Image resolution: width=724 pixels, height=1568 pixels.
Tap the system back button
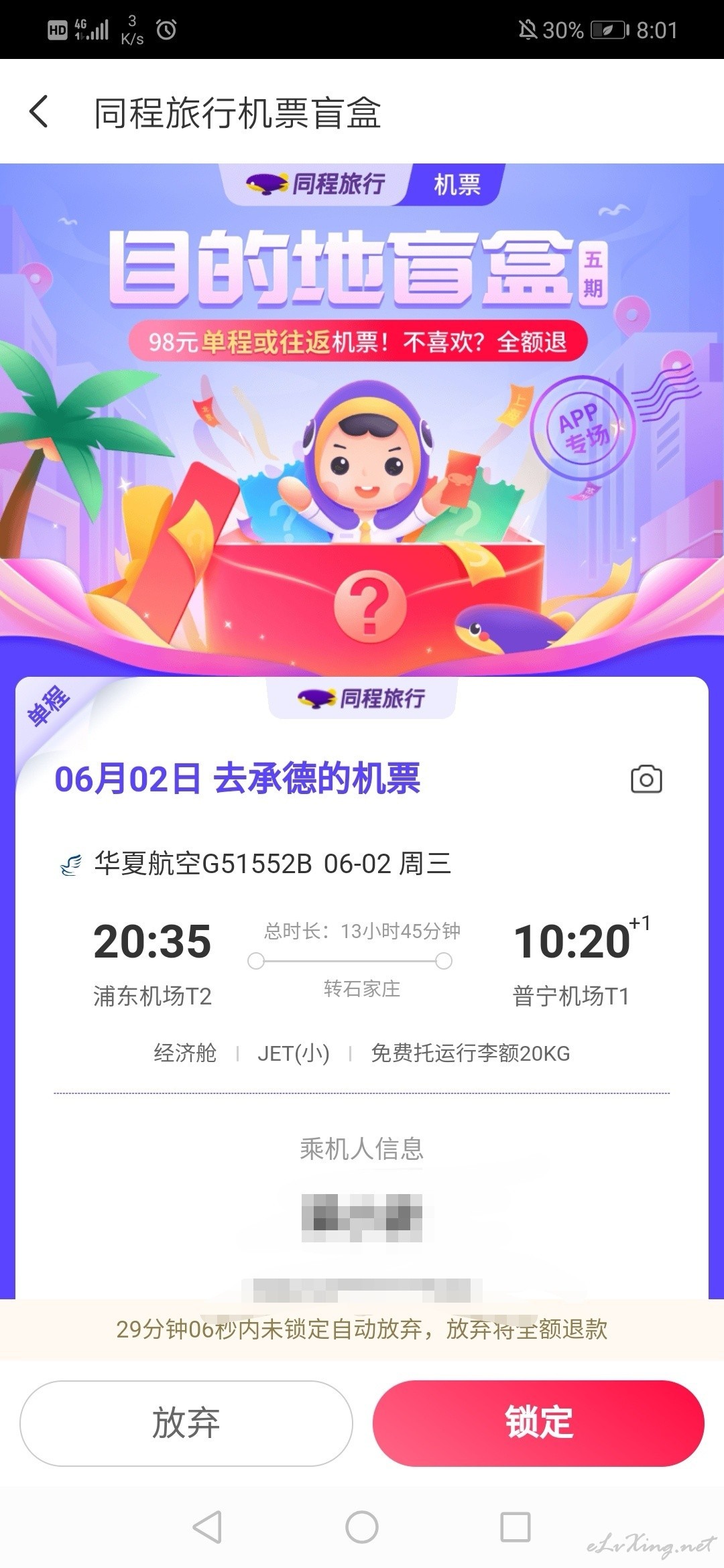(207, 1527)
